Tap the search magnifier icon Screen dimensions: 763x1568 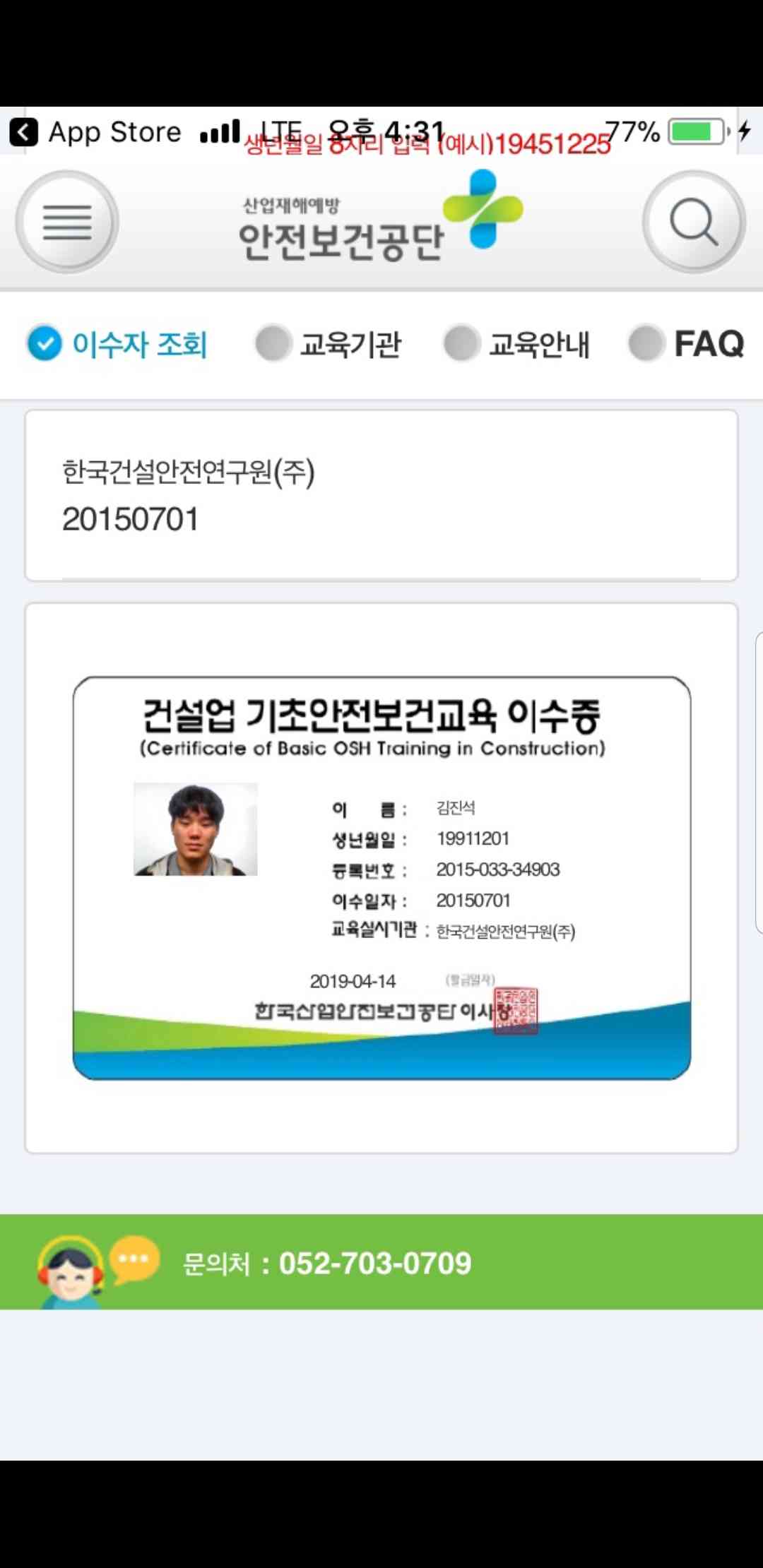point(694,222)
